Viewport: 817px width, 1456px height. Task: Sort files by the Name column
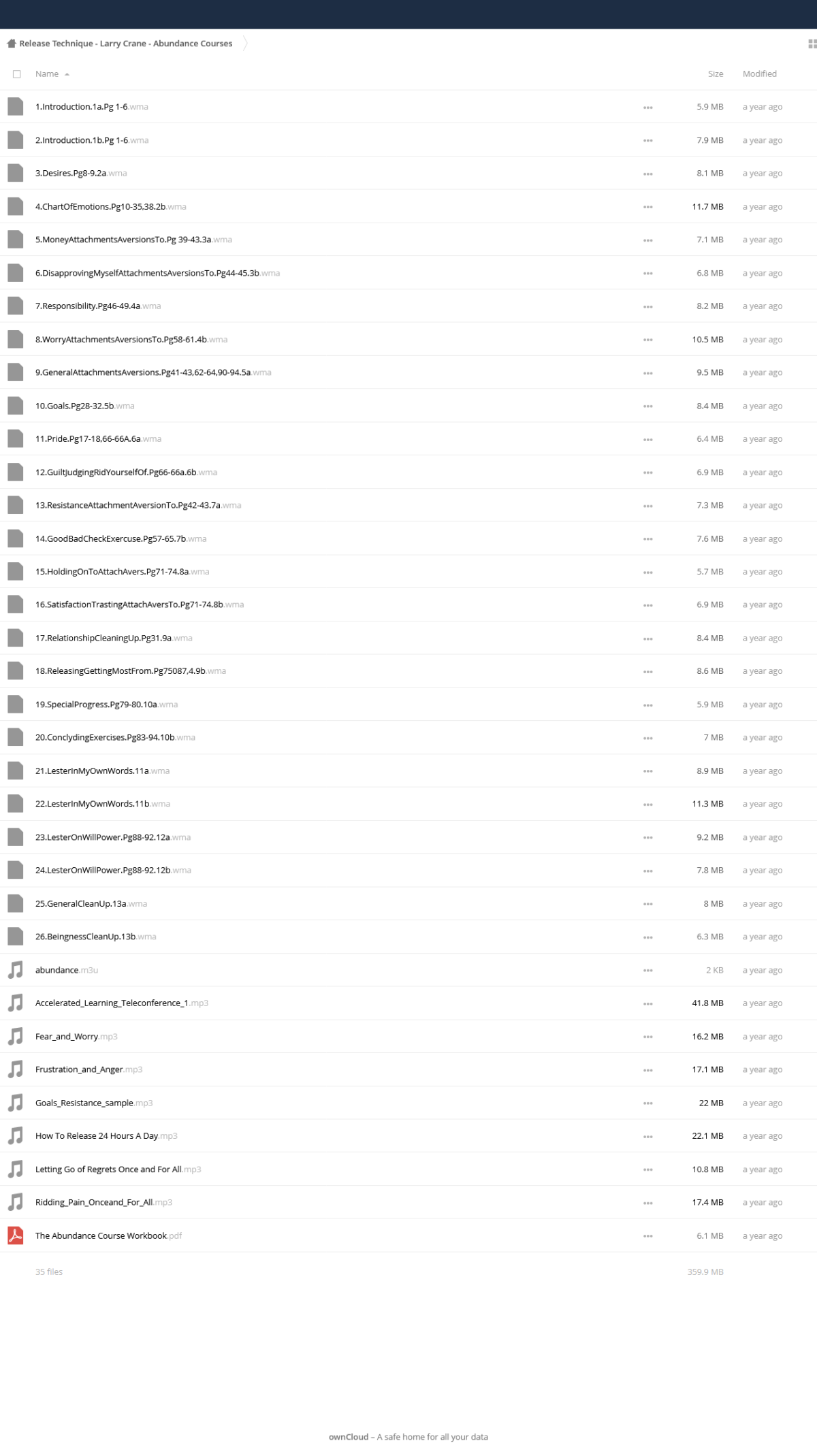click(47, 74)
